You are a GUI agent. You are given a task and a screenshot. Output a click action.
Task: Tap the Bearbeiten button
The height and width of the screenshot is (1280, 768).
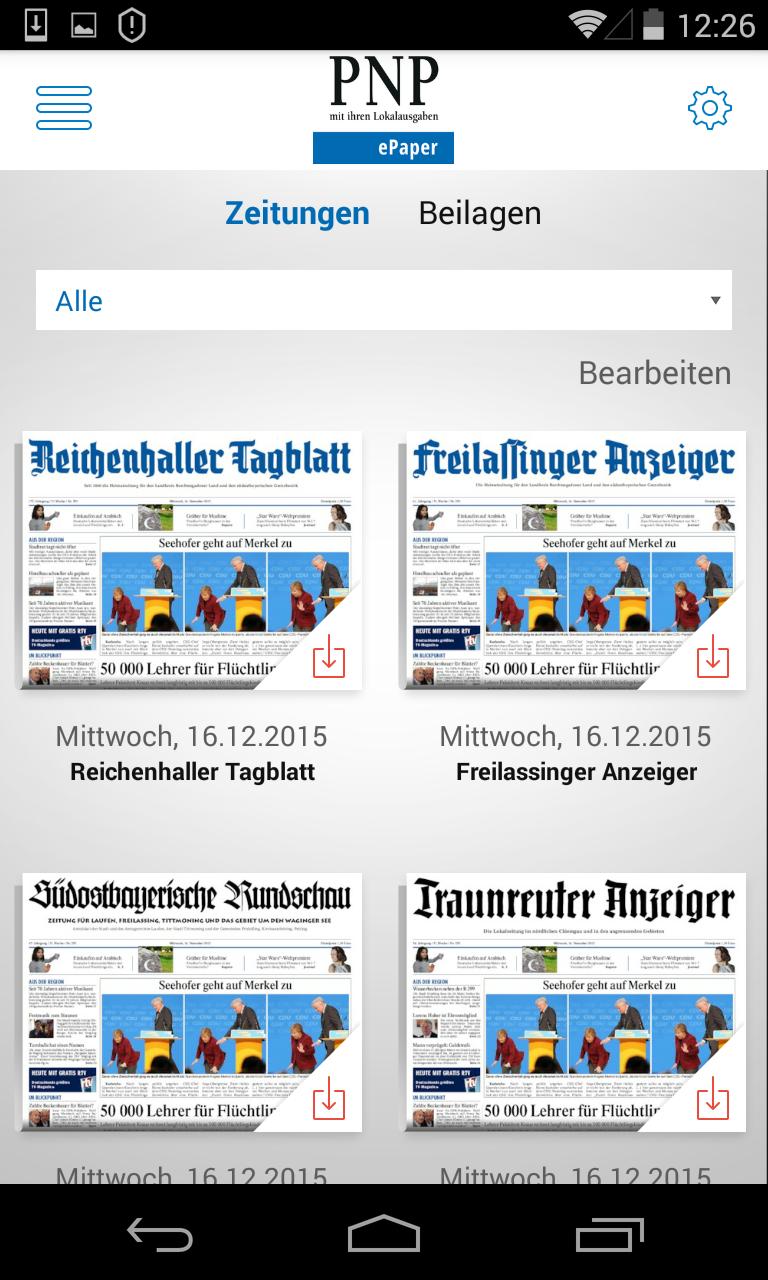point(655,373)
